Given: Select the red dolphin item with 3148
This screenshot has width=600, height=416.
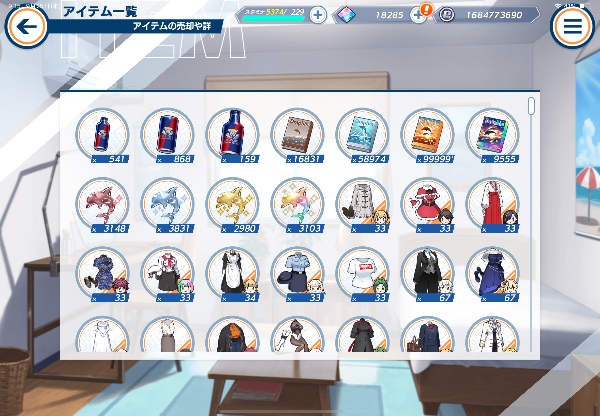Looking at the screenshot, I should pos(102,205).
